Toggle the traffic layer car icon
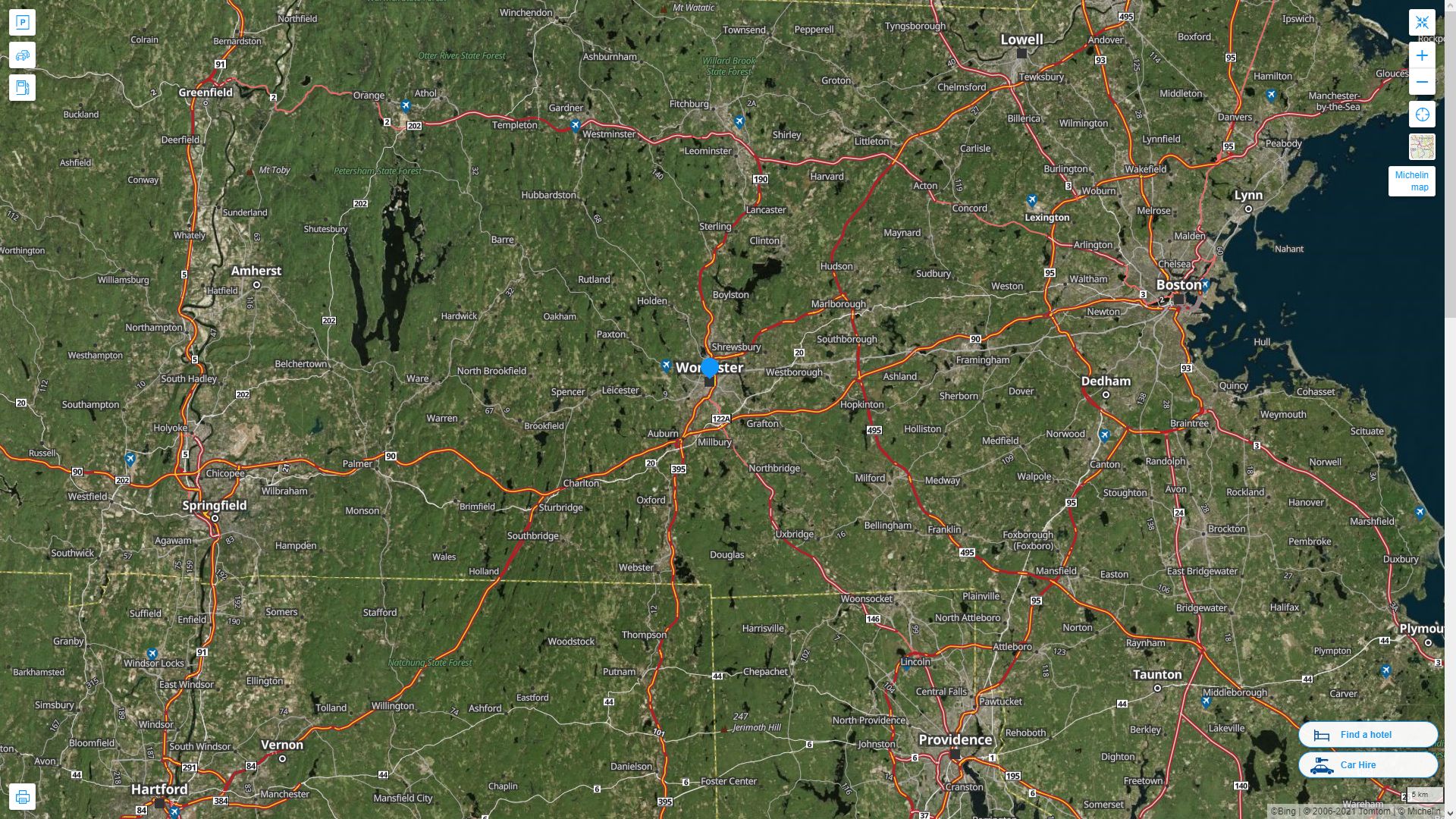The width and height of the screenshot is (1456, 819). click(x=22, y=55)
